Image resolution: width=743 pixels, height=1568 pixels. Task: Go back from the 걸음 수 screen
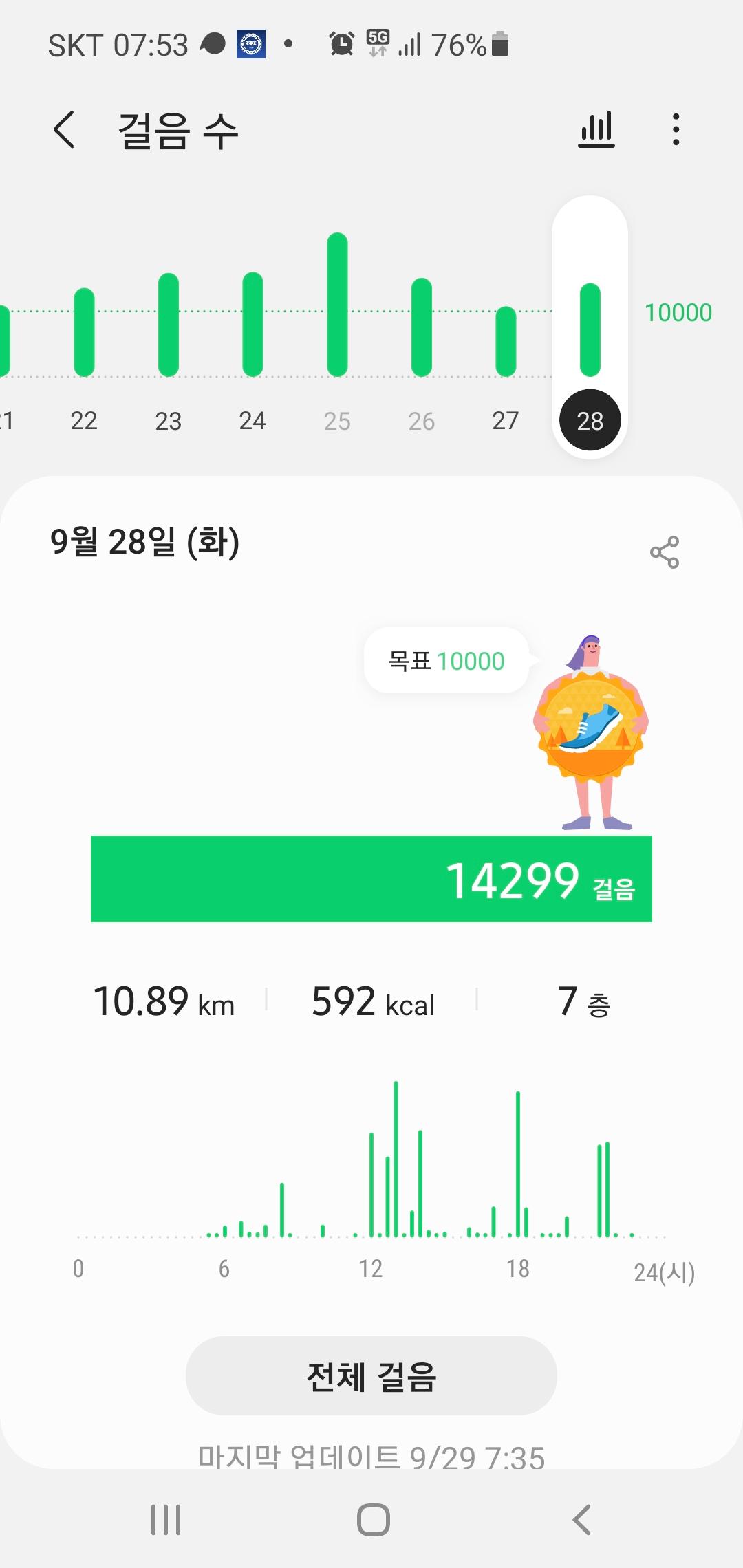point(64,130)
